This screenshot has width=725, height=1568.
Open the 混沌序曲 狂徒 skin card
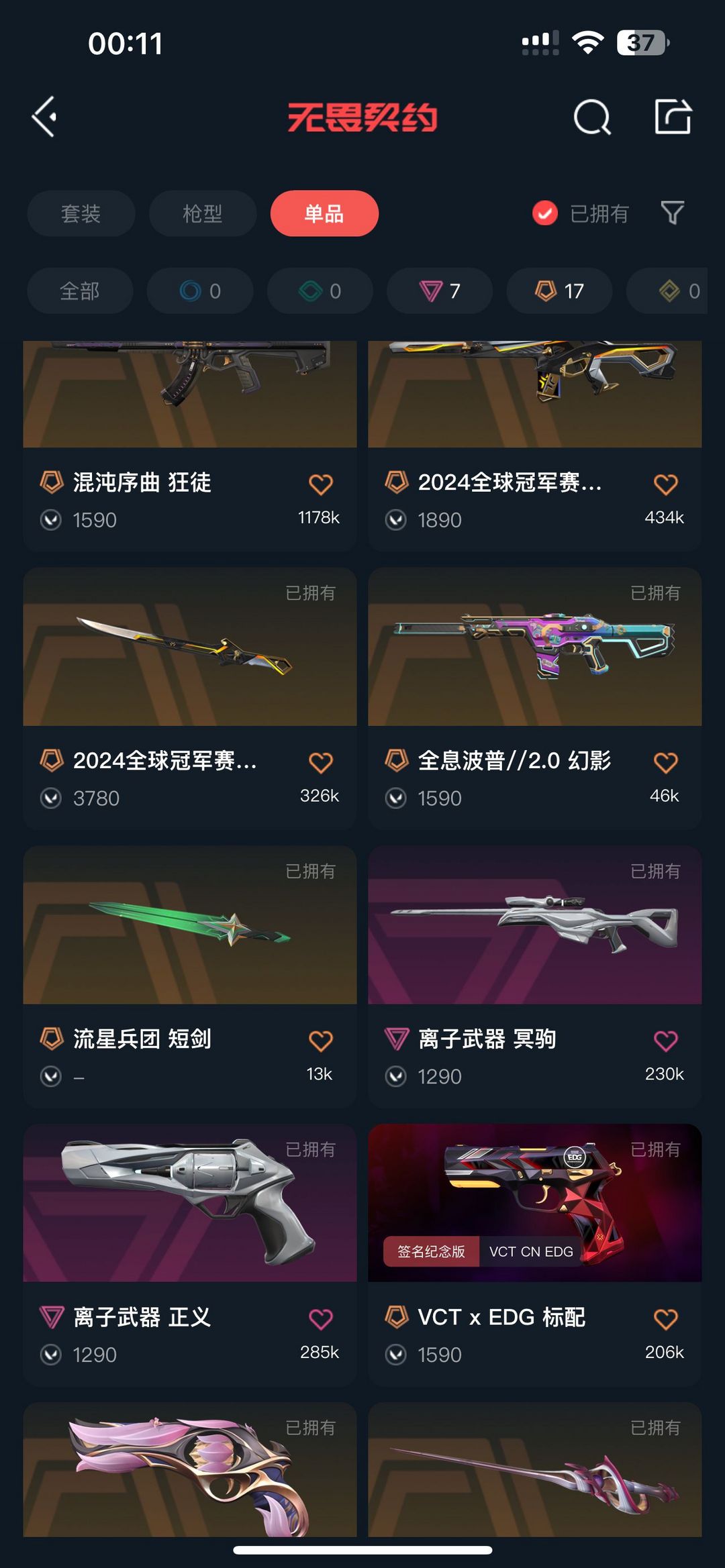coord(190,446)
